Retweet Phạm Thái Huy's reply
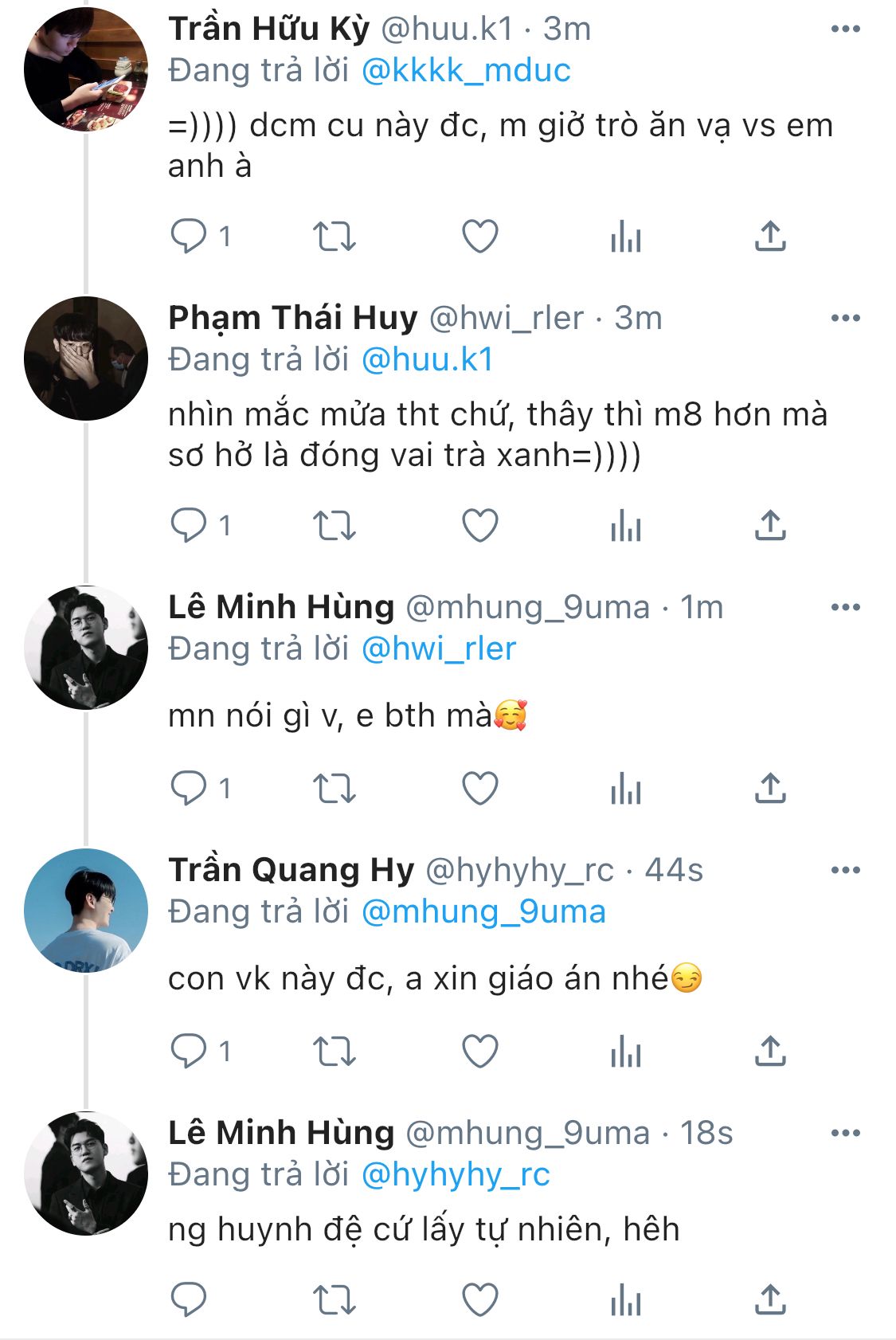Viewport: 896px width, 1340px height. 334,526
